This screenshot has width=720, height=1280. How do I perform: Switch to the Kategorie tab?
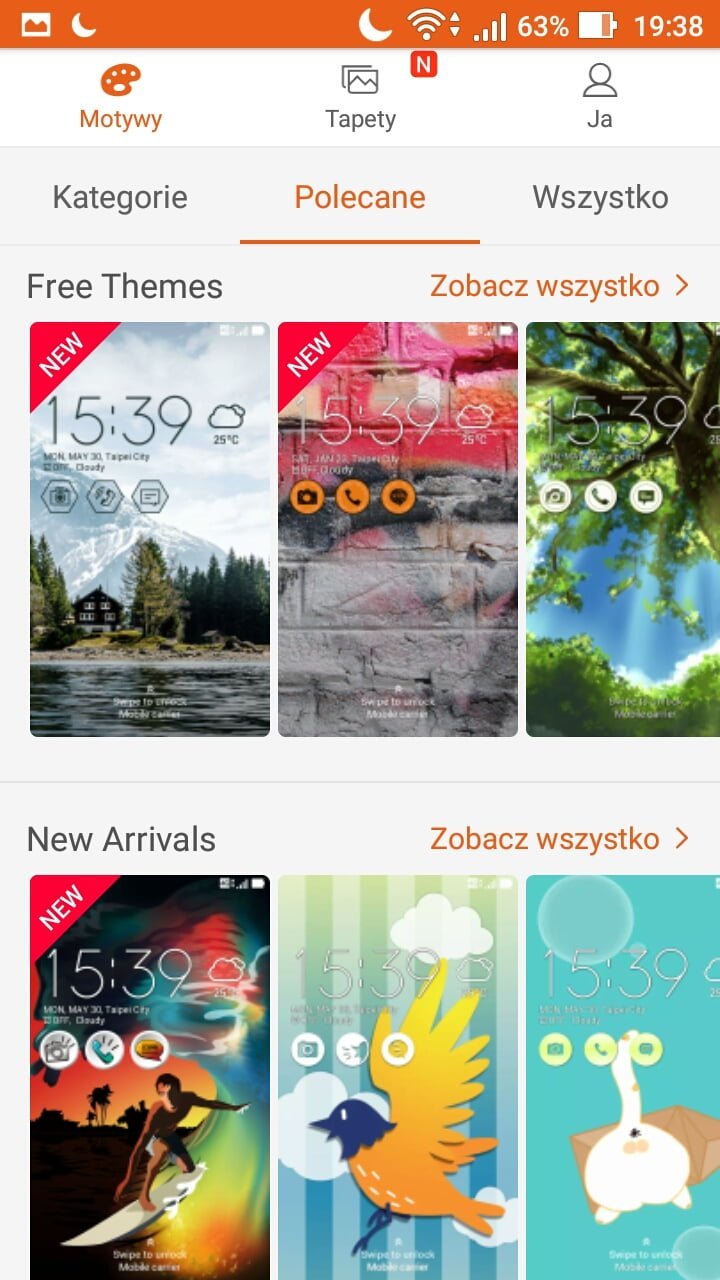[x=120, y=197]
